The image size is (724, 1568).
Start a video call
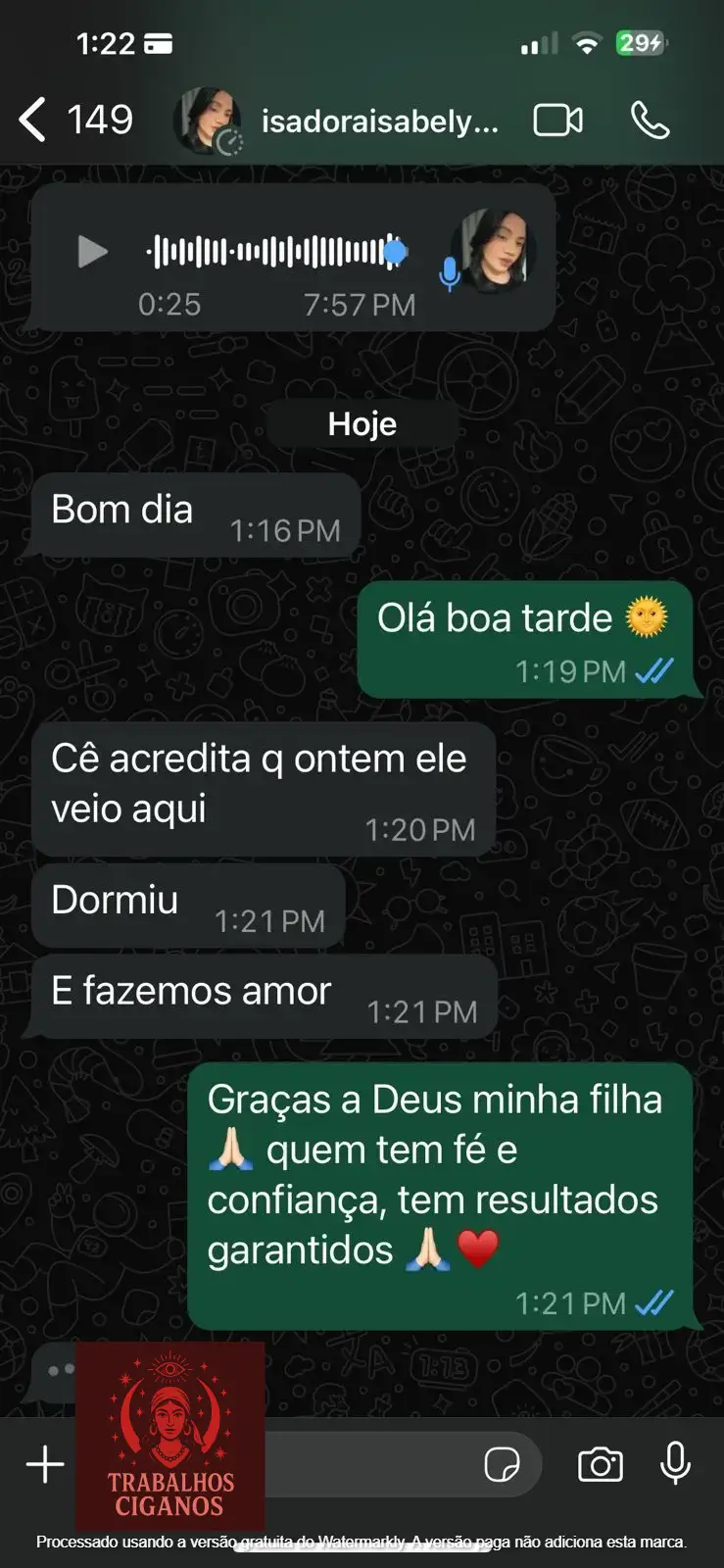(557, 121)
